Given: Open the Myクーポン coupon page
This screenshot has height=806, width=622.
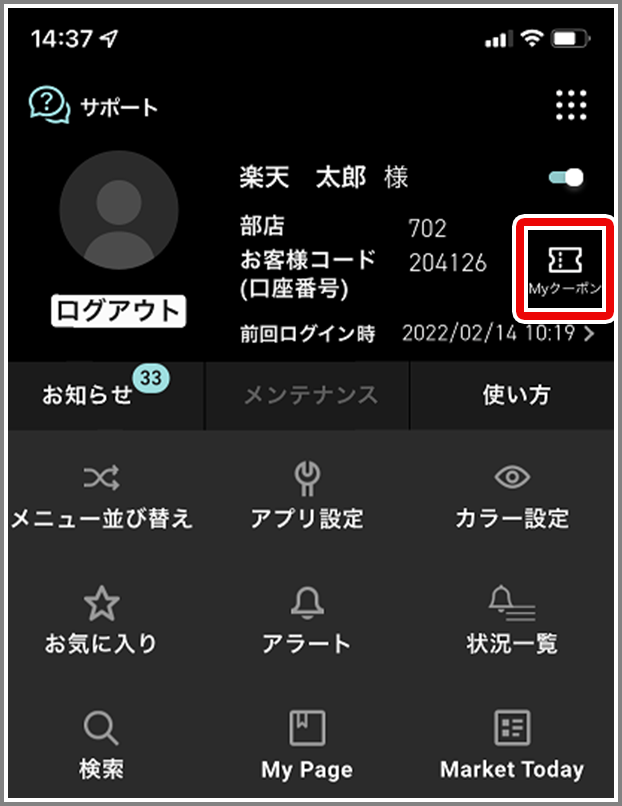Looking at the screenshot, I should coord(565,270).
